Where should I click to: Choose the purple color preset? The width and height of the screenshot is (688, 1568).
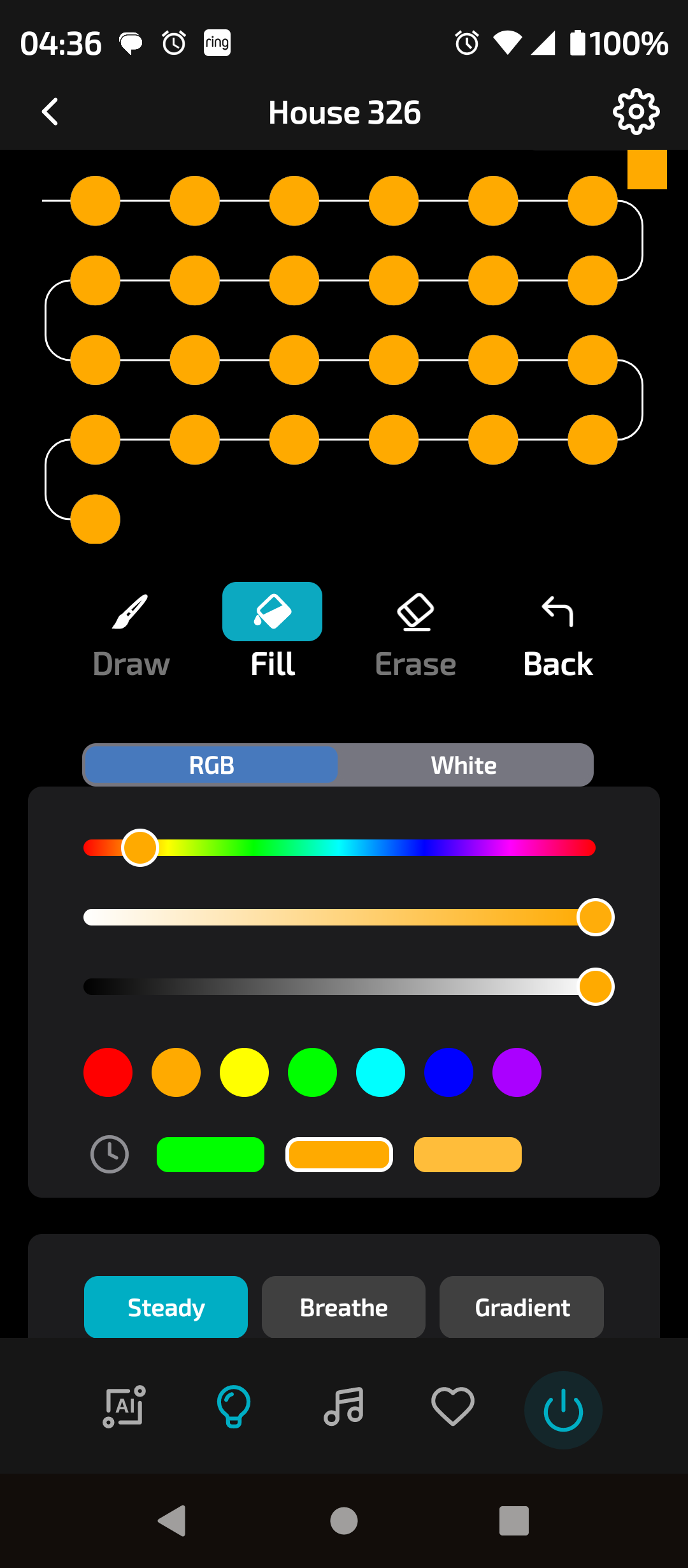[x=517, y=1072]
